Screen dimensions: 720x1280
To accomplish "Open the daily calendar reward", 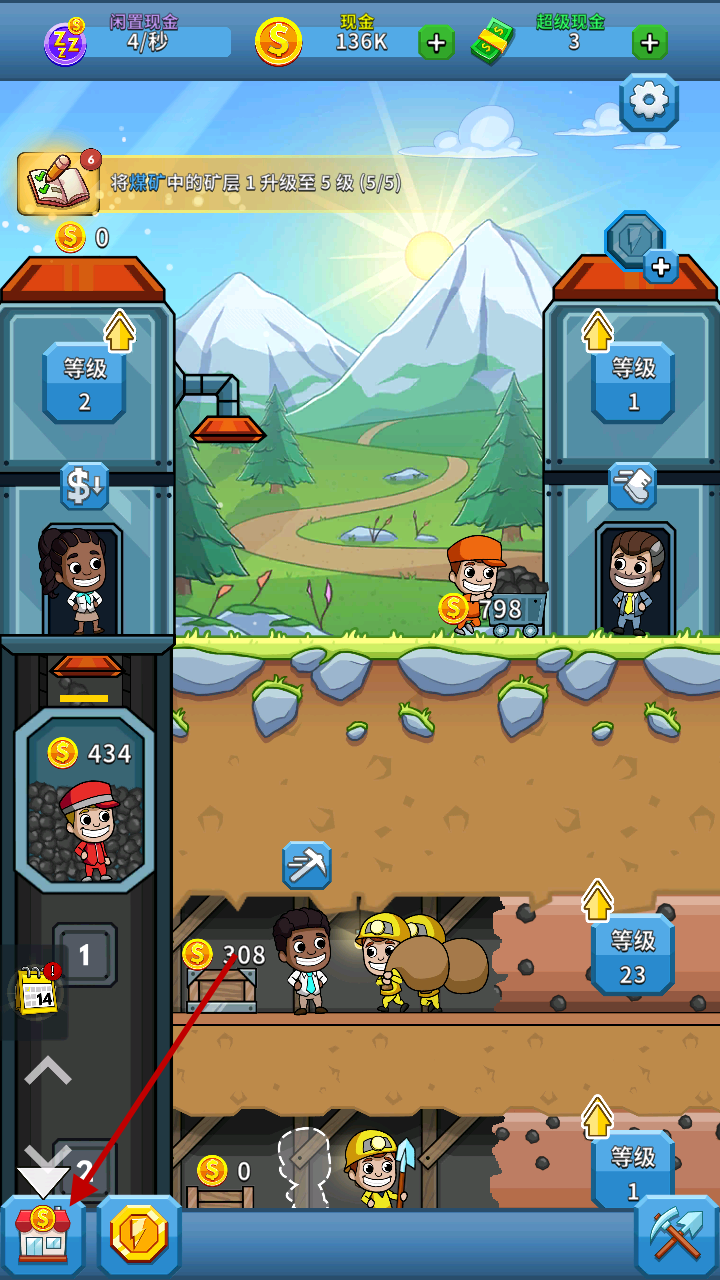I will tap(38, 990).
